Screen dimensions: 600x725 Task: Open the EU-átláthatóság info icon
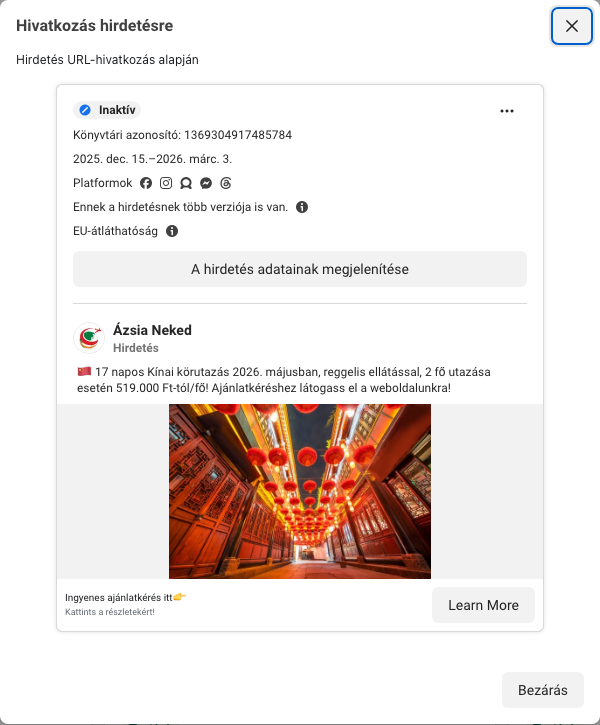click(172, 231)
